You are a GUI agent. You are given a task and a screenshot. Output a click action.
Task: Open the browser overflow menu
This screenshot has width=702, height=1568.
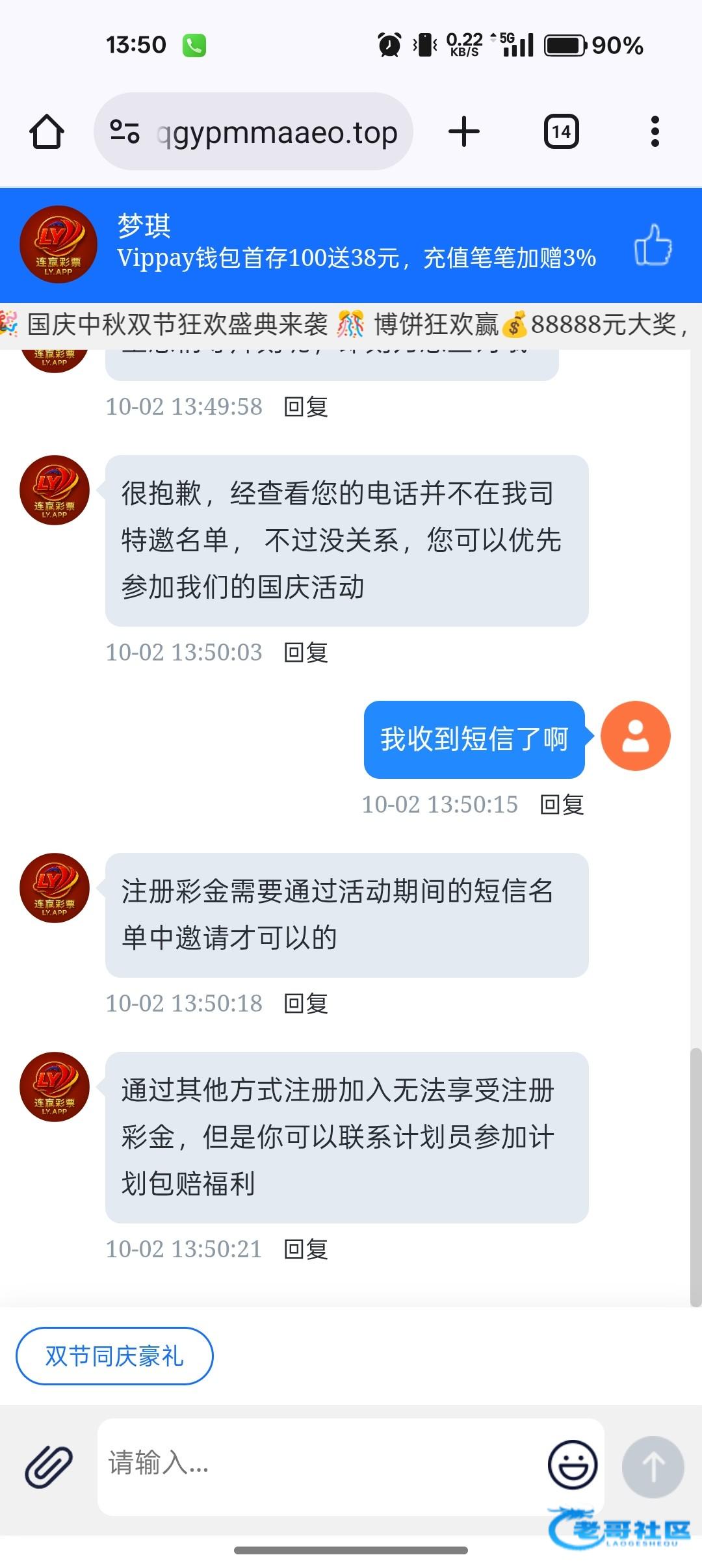coord(655,132)
